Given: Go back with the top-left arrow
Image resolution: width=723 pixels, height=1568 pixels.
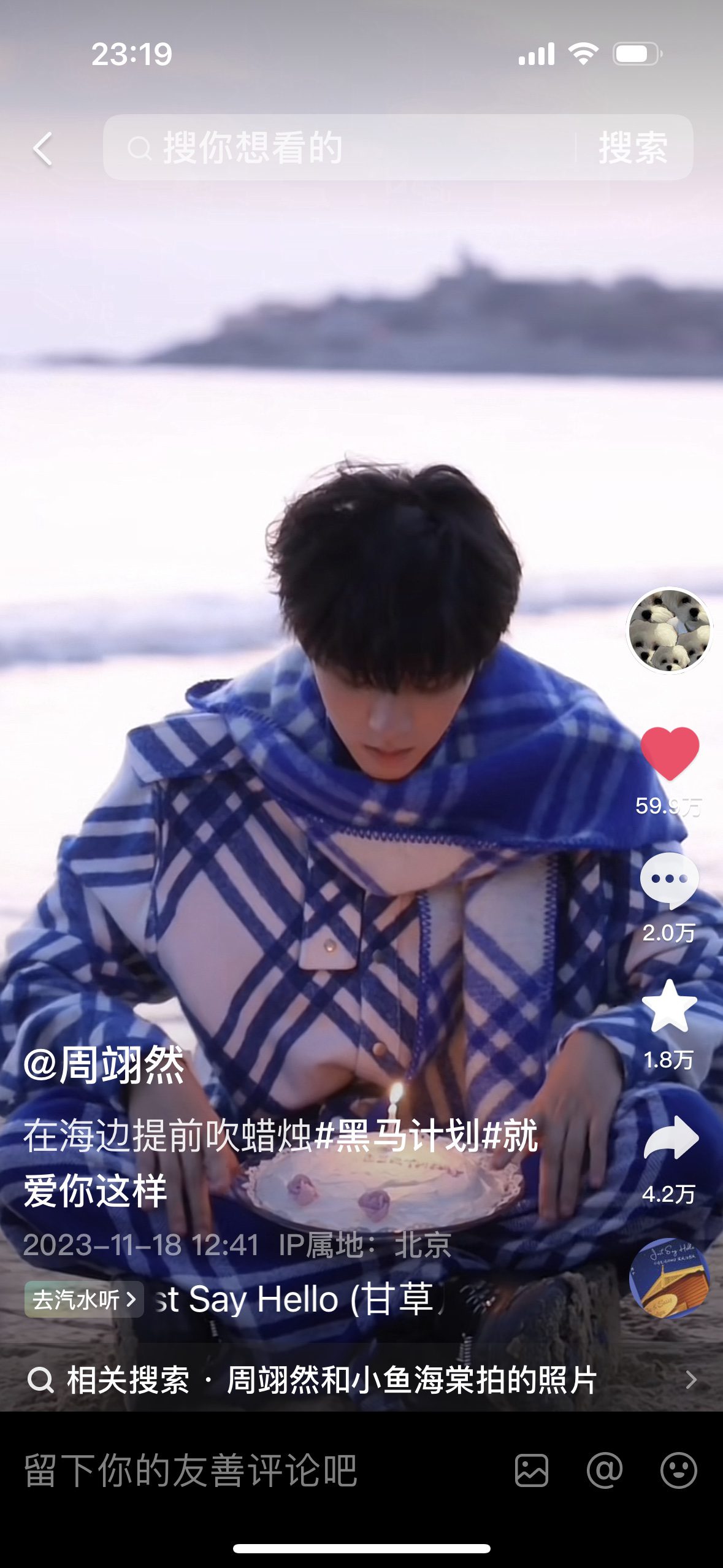Looking at the screenshot, I should (43, 148).
